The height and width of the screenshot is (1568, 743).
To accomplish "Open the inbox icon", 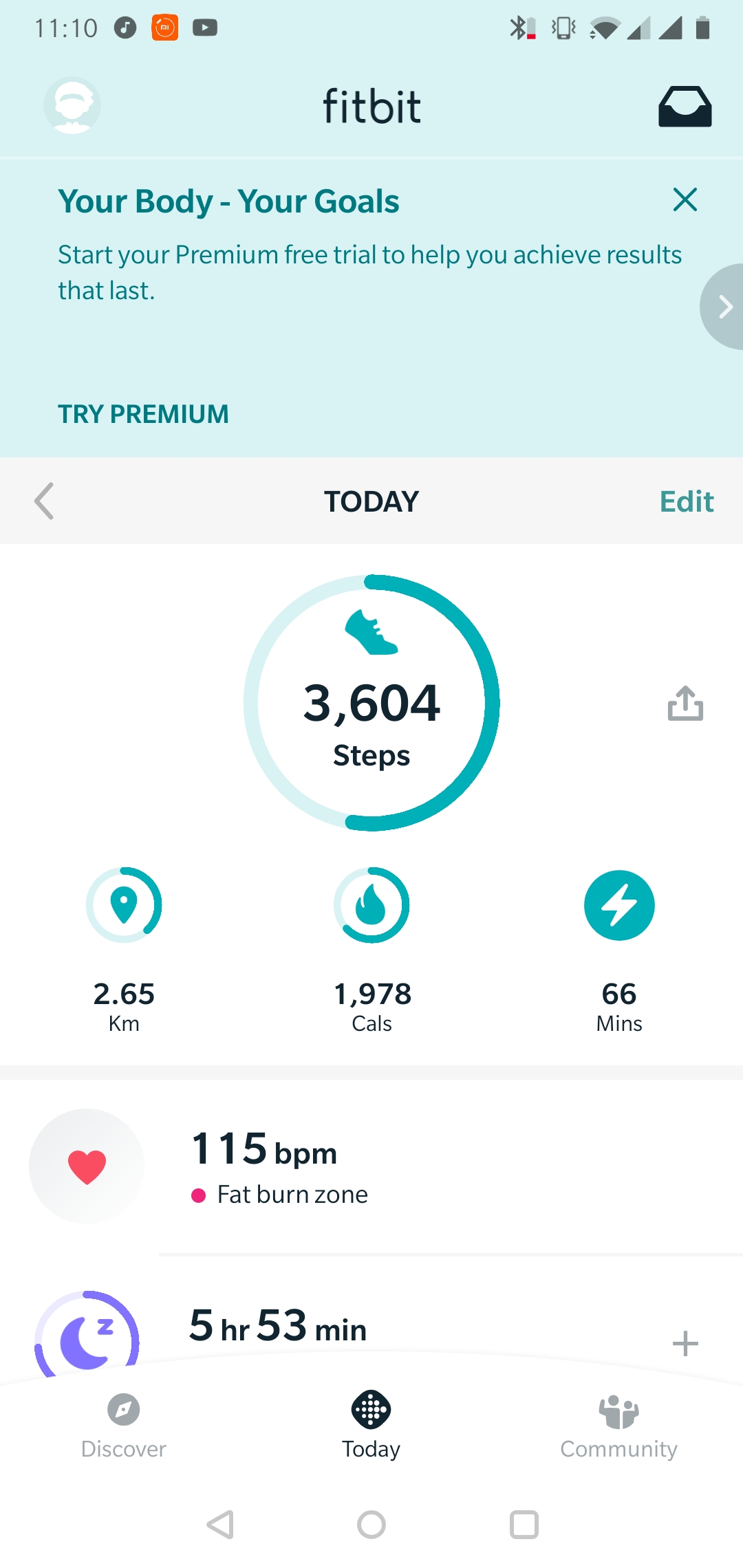I will coord(685,107).
